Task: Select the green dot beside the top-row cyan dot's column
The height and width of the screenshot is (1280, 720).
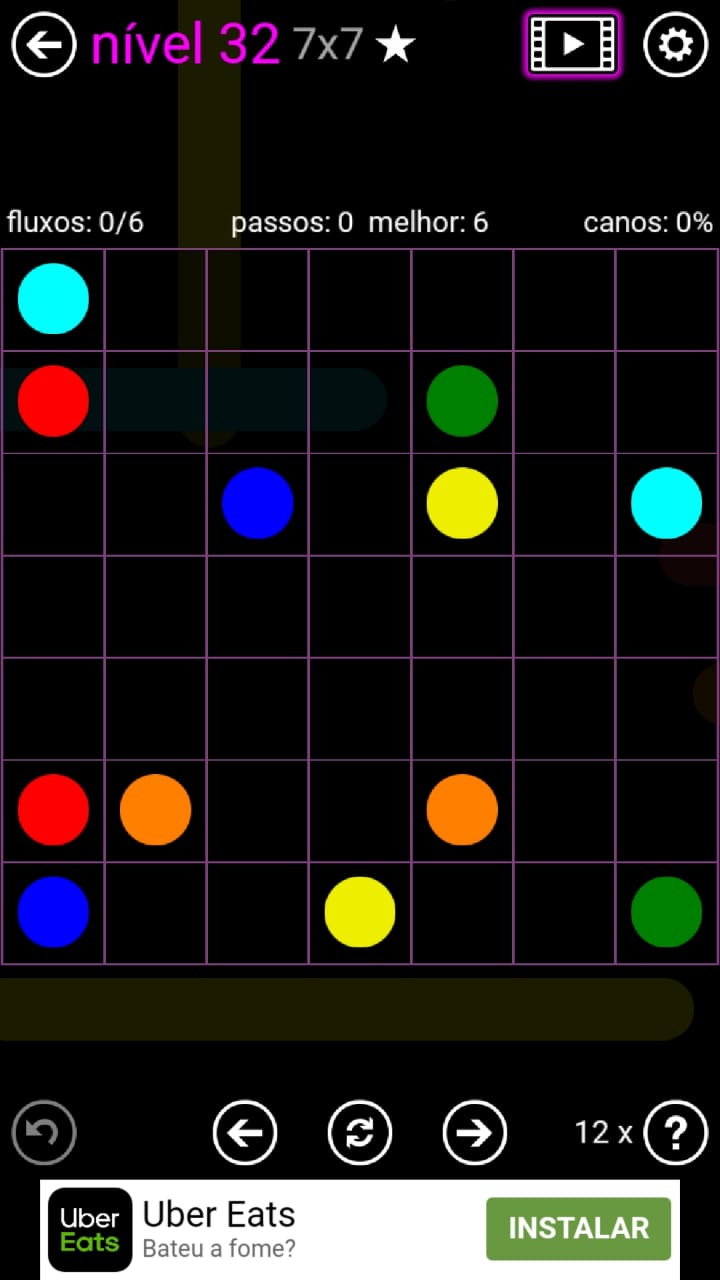Action: pos(462,401)
